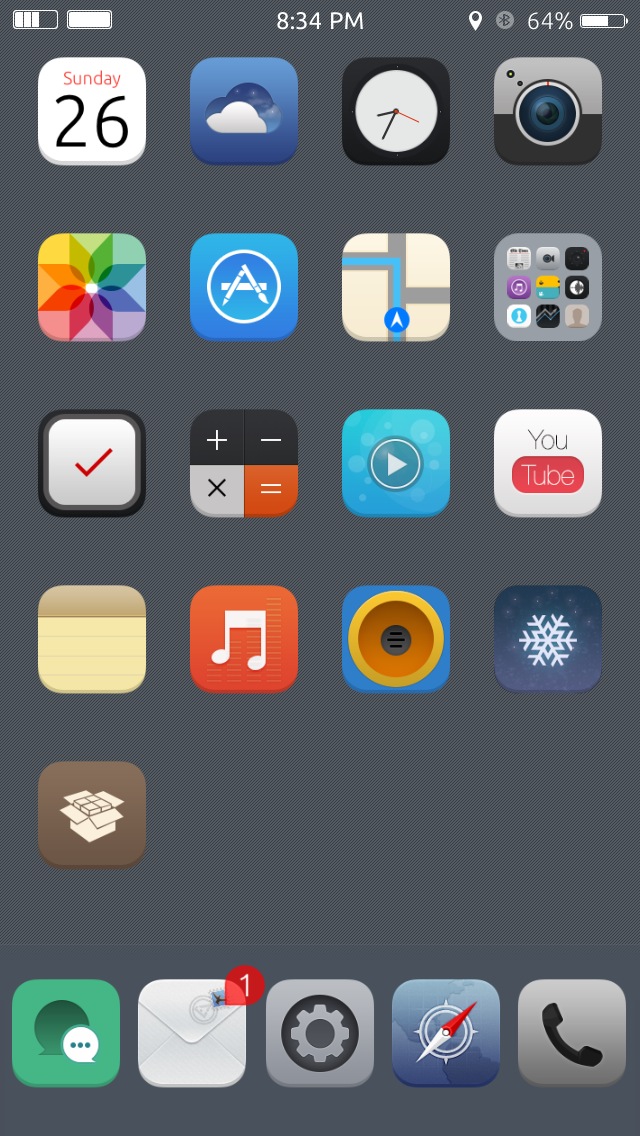Launch the Music app
The width and height of the screenshot is (640, 1136).
pyautogui.click(x=244, y=639)
